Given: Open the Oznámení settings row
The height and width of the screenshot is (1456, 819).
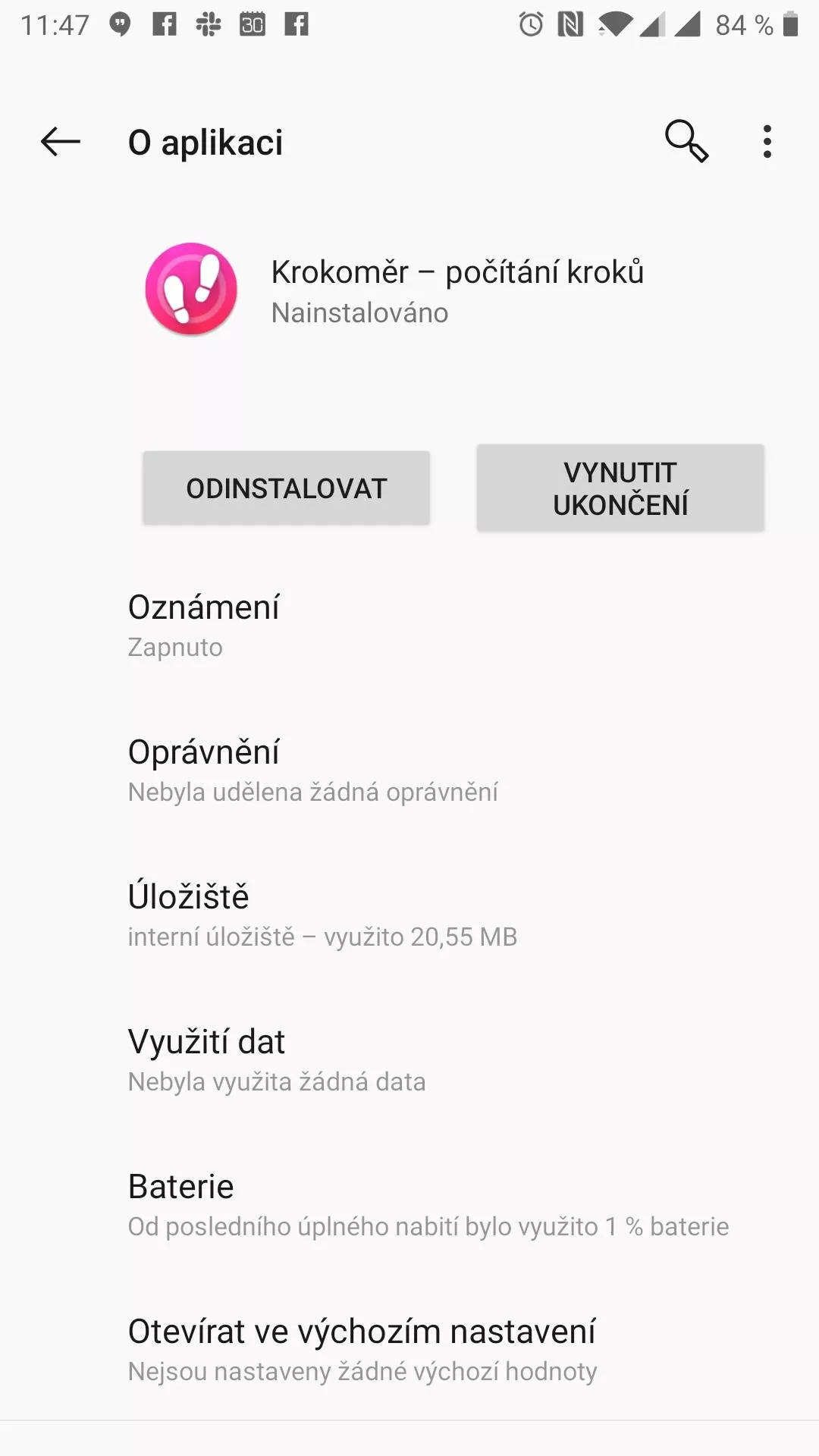Looking at the screenshot, I should [x=409, y=626].
